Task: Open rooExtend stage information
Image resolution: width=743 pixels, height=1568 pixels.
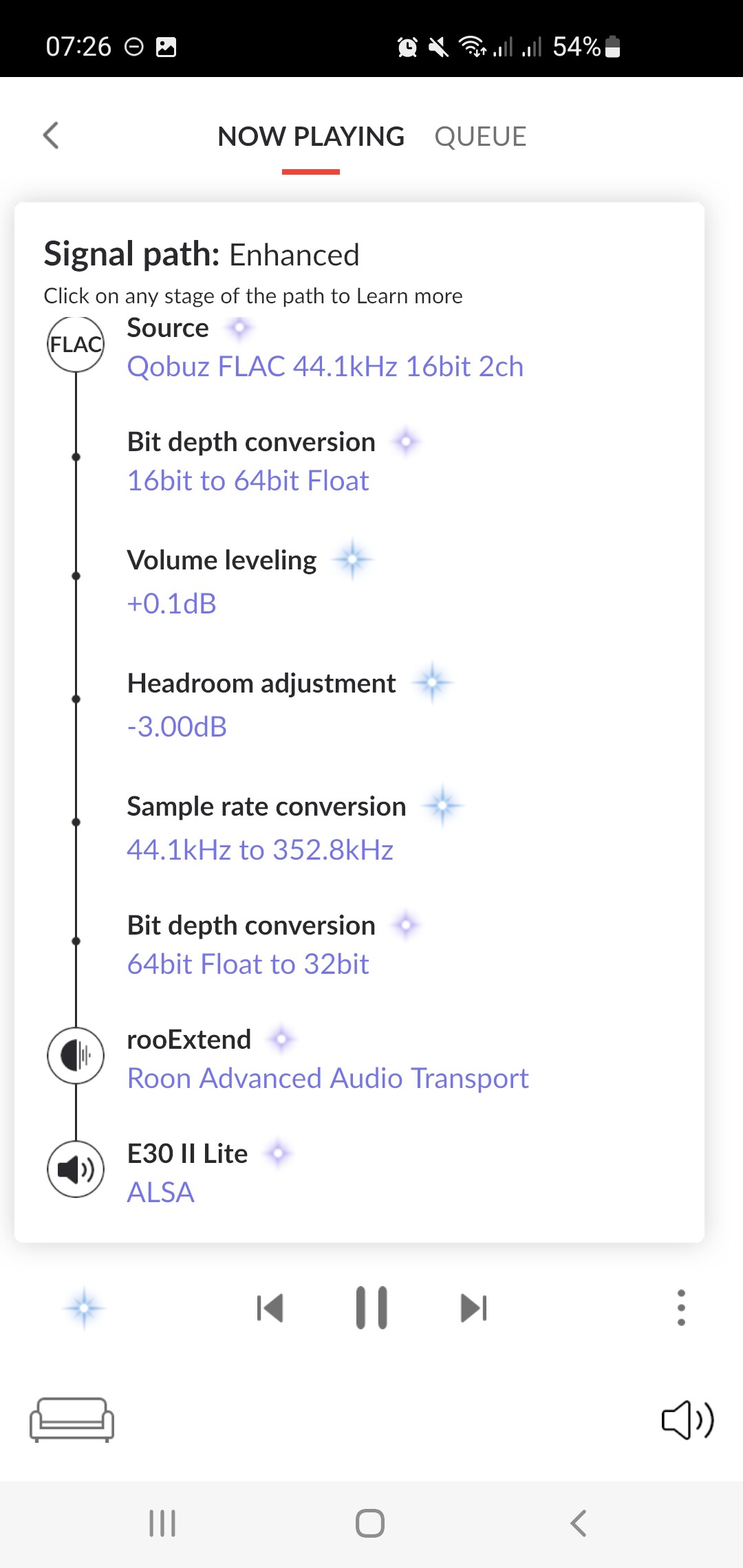Action: [327, 1059]
